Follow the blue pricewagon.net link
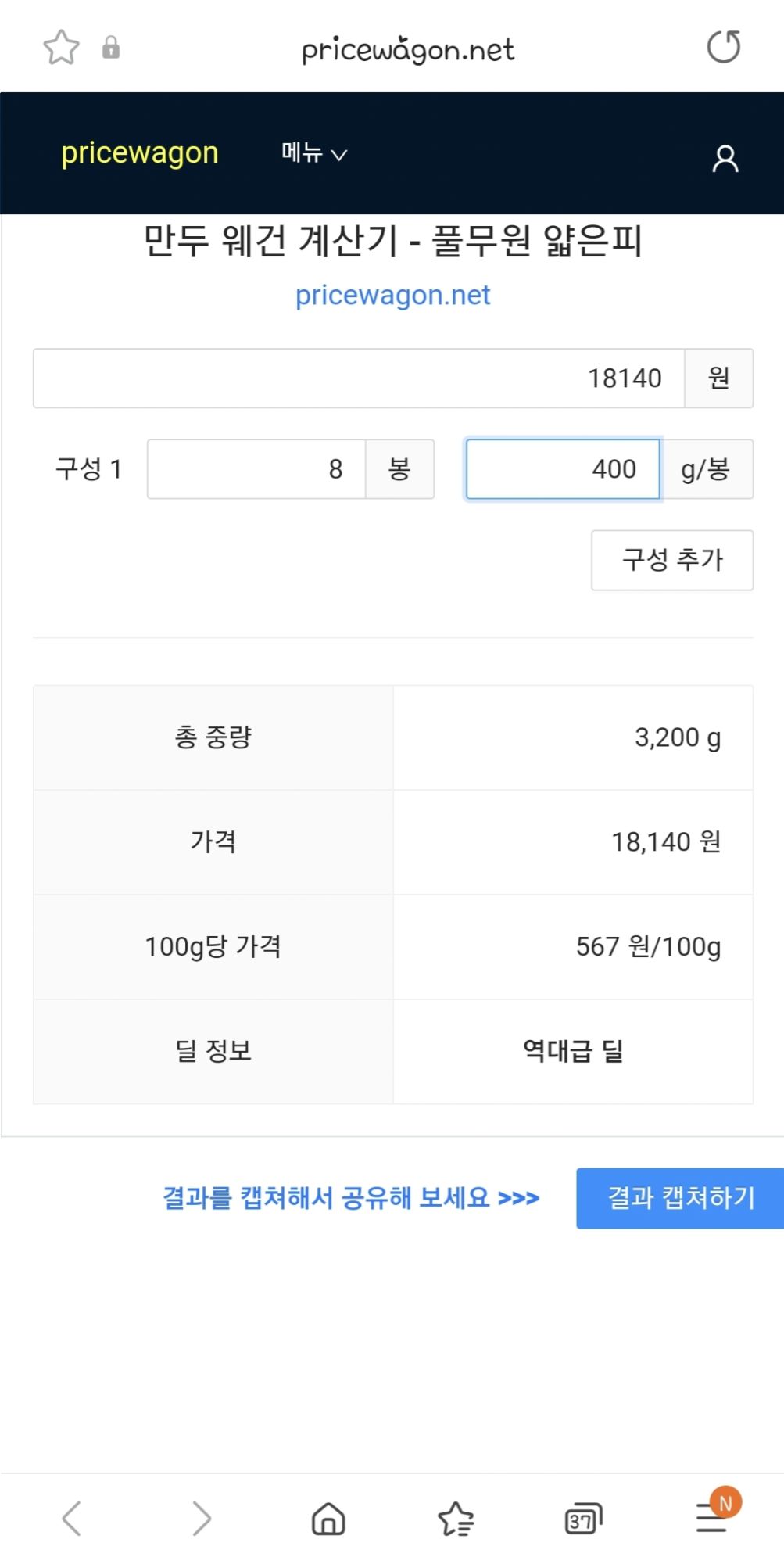 (392, 296)
